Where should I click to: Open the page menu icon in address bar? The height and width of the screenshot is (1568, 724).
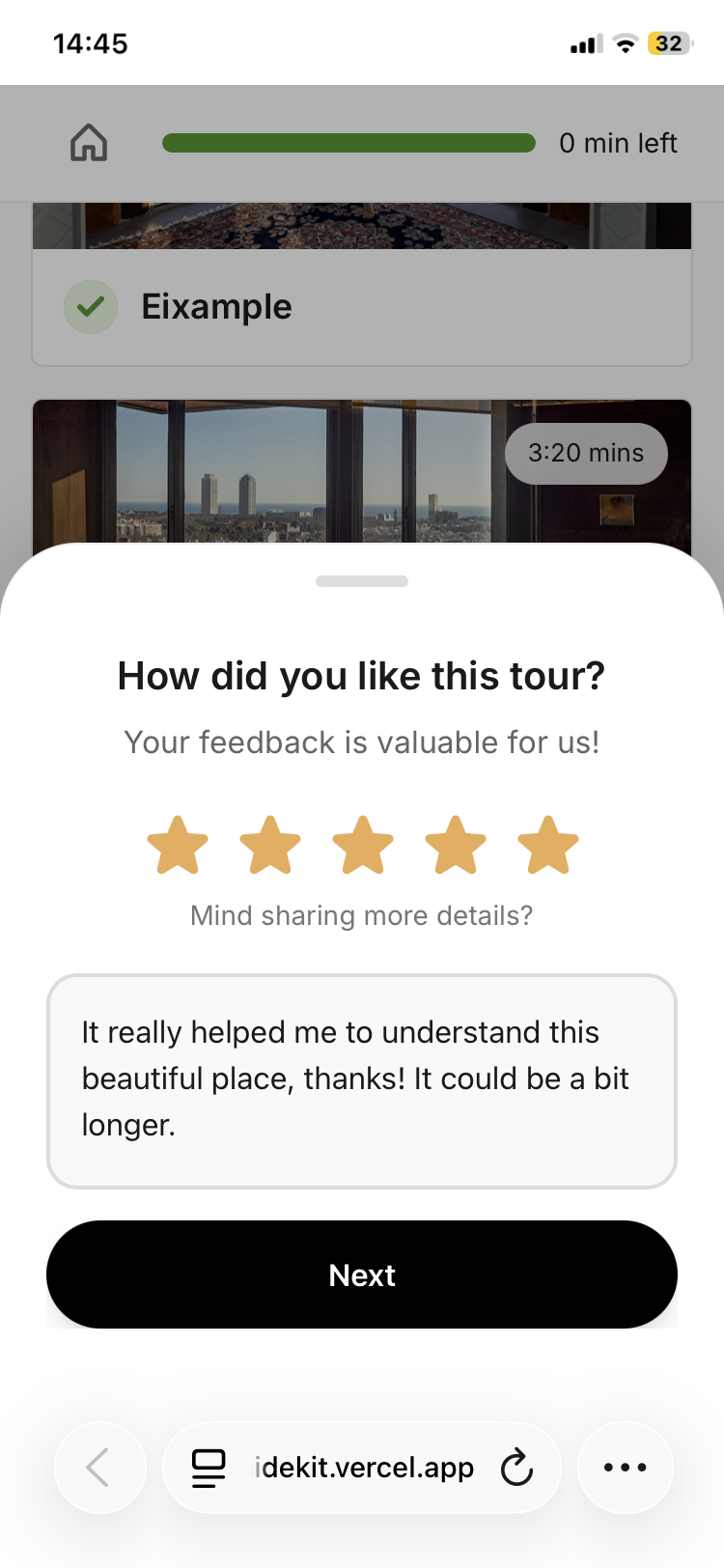point(209,1468)
